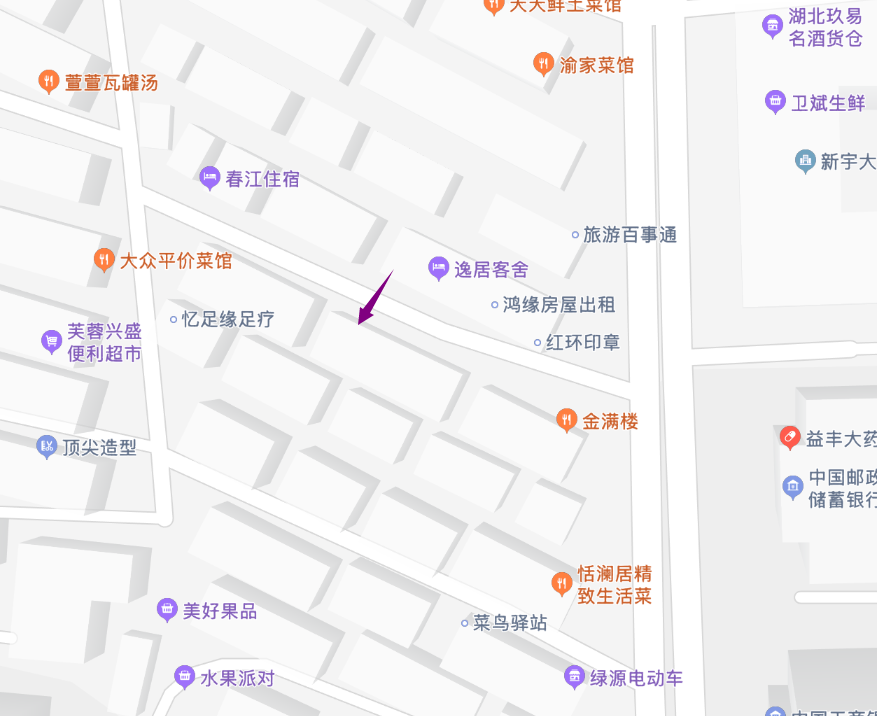Select the 渝家菜馆 restaurant marker
The image size is (877, 716).
pyautogui.click(x=543, y=65)
